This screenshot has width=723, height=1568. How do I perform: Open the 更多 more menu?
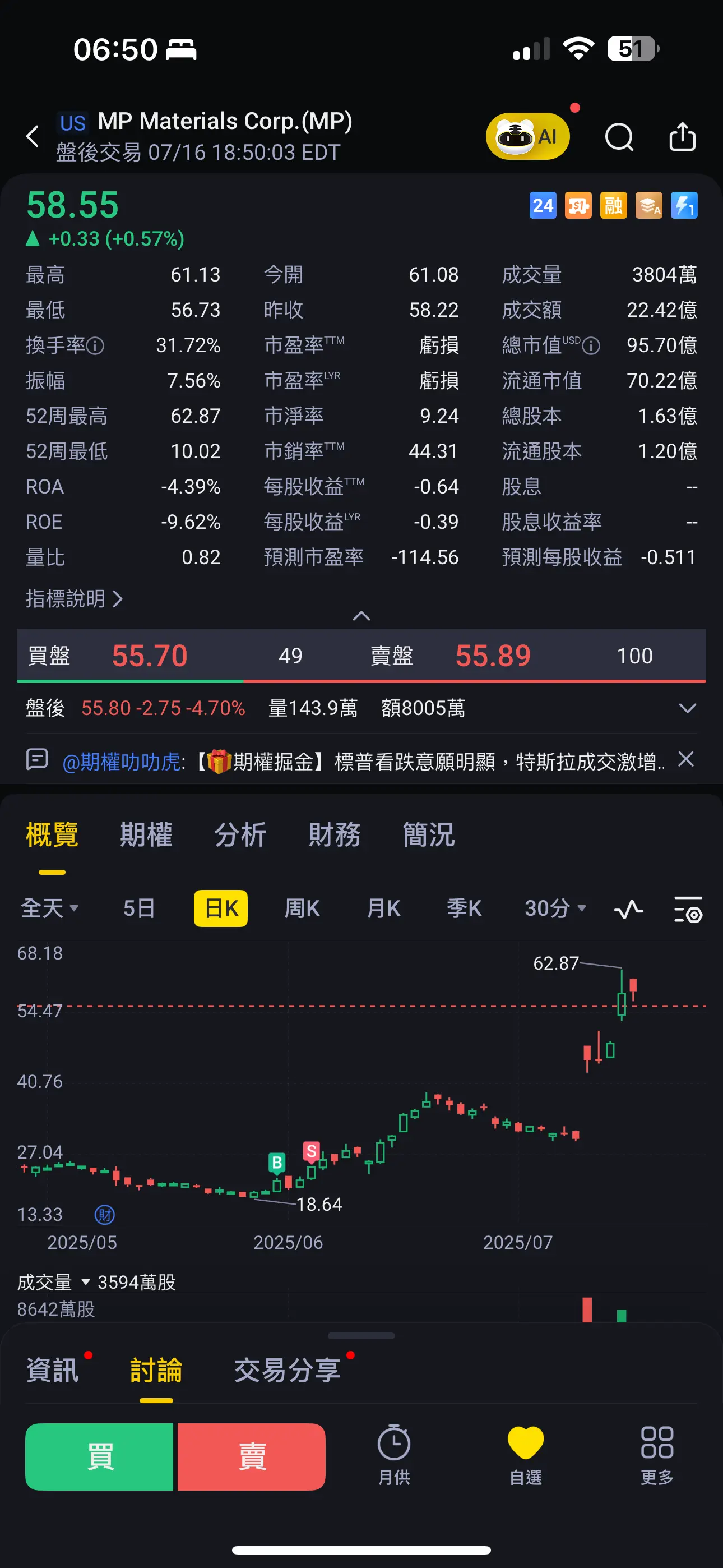tap(657, 1455)
